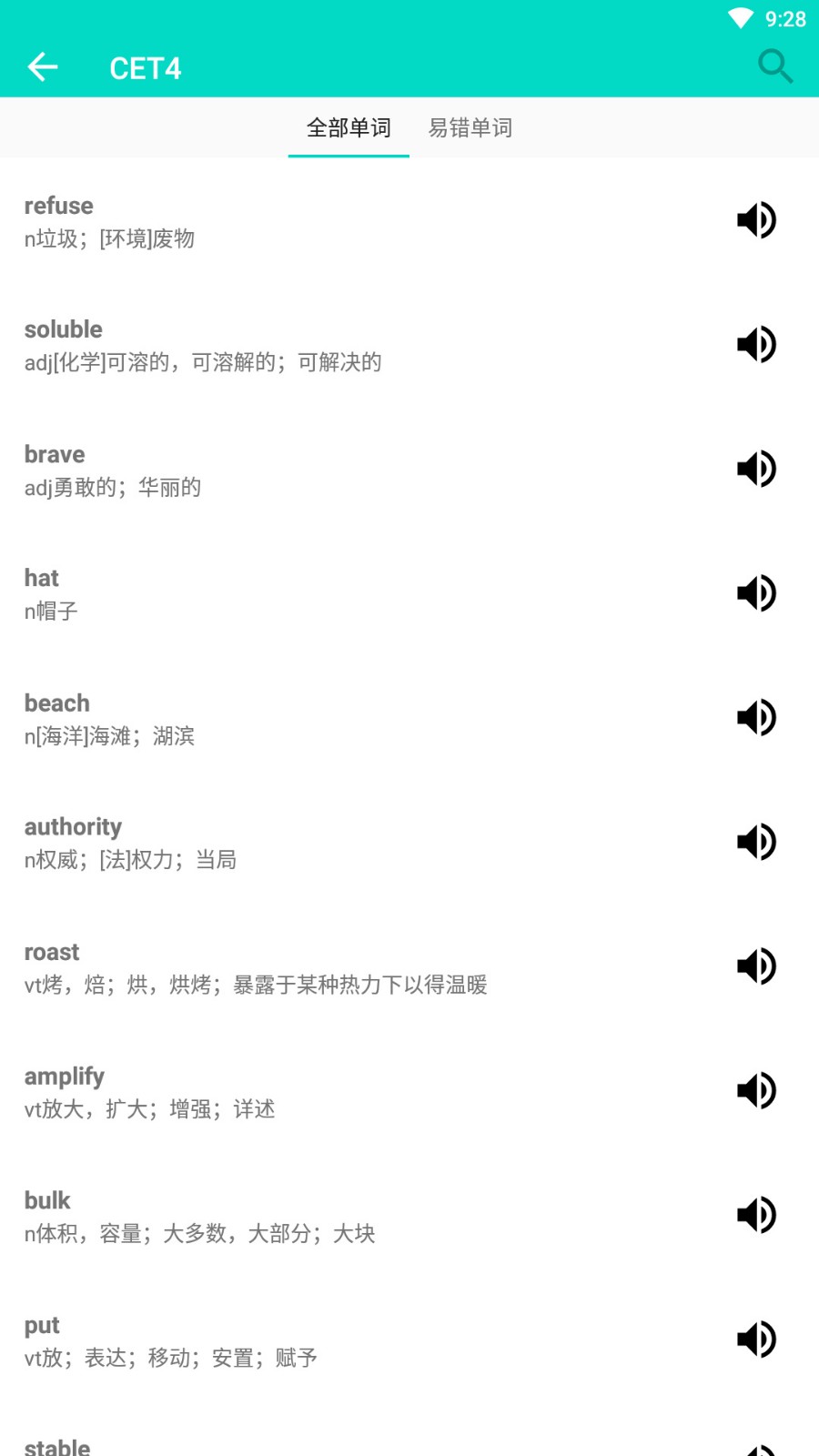
Task: Open the word entry authority
Action: pos(273,843)
